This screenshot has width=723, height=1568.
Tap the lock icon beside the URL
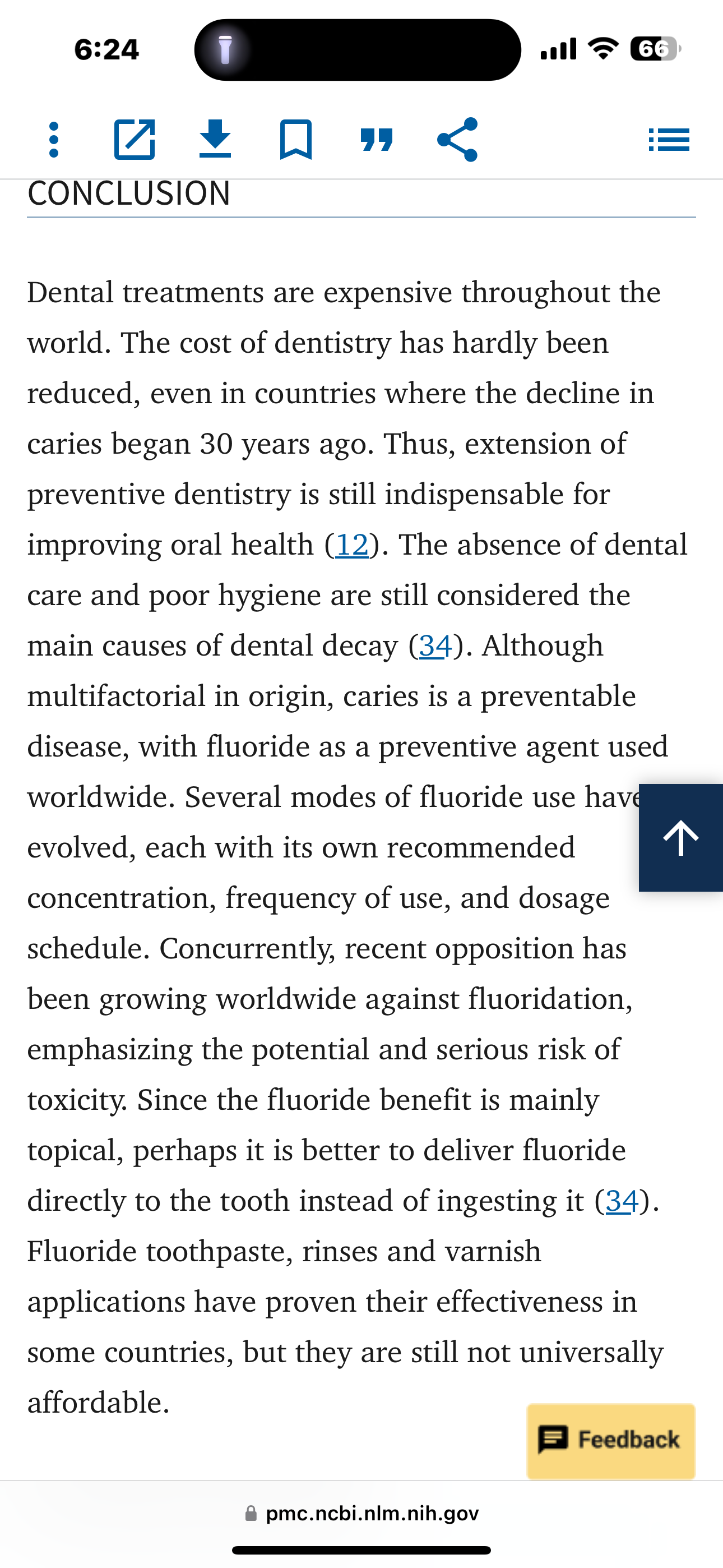click(x=252, y=1513)
